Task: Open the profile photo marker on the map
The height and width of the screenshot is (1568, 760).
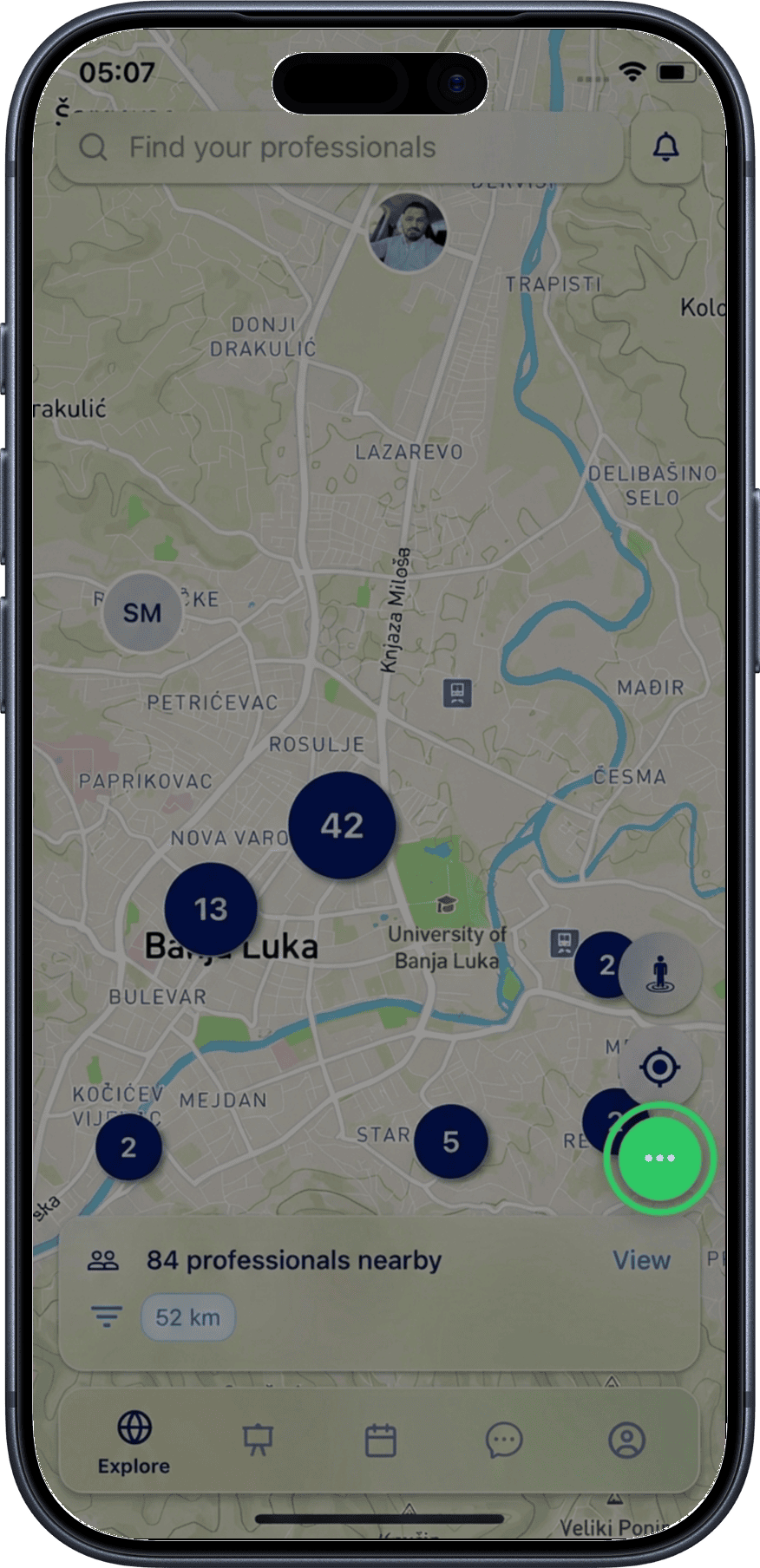Action: [407, 232]
